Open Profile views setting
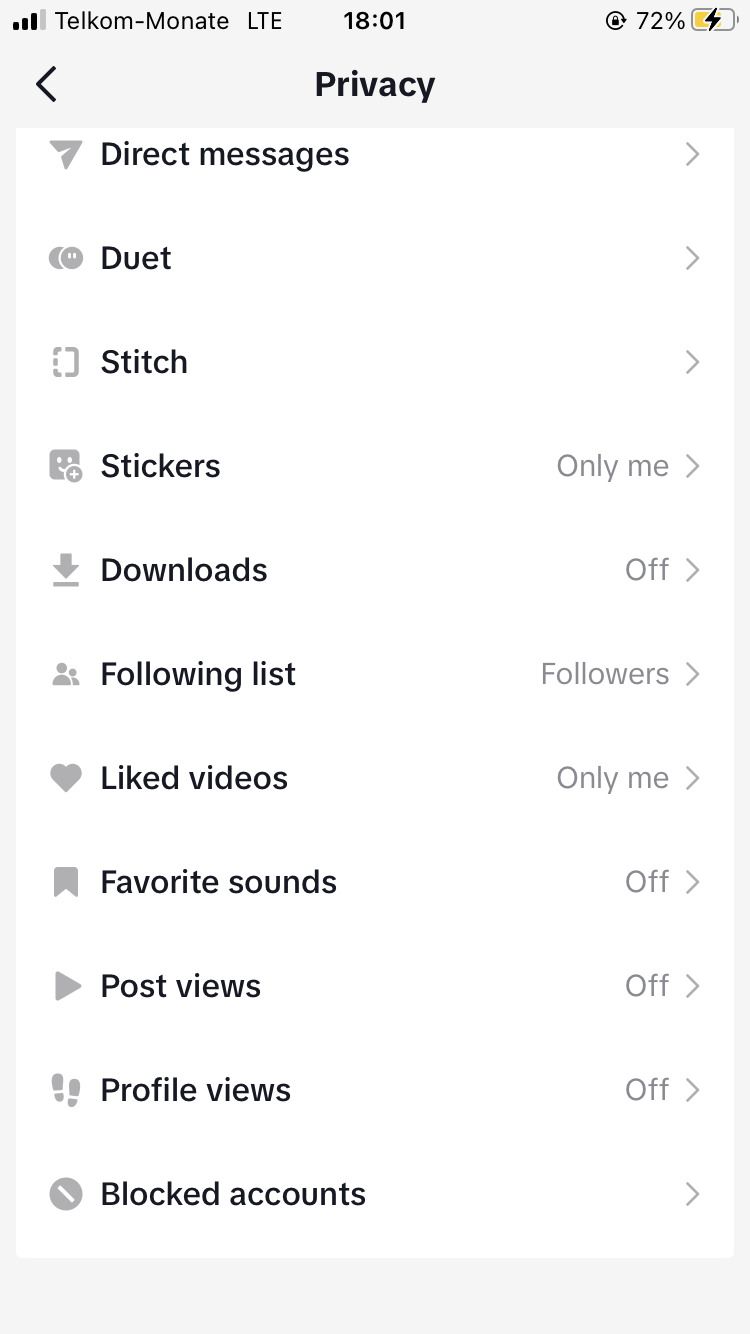Viewport: 750px width, 1334px height. 374,1091
